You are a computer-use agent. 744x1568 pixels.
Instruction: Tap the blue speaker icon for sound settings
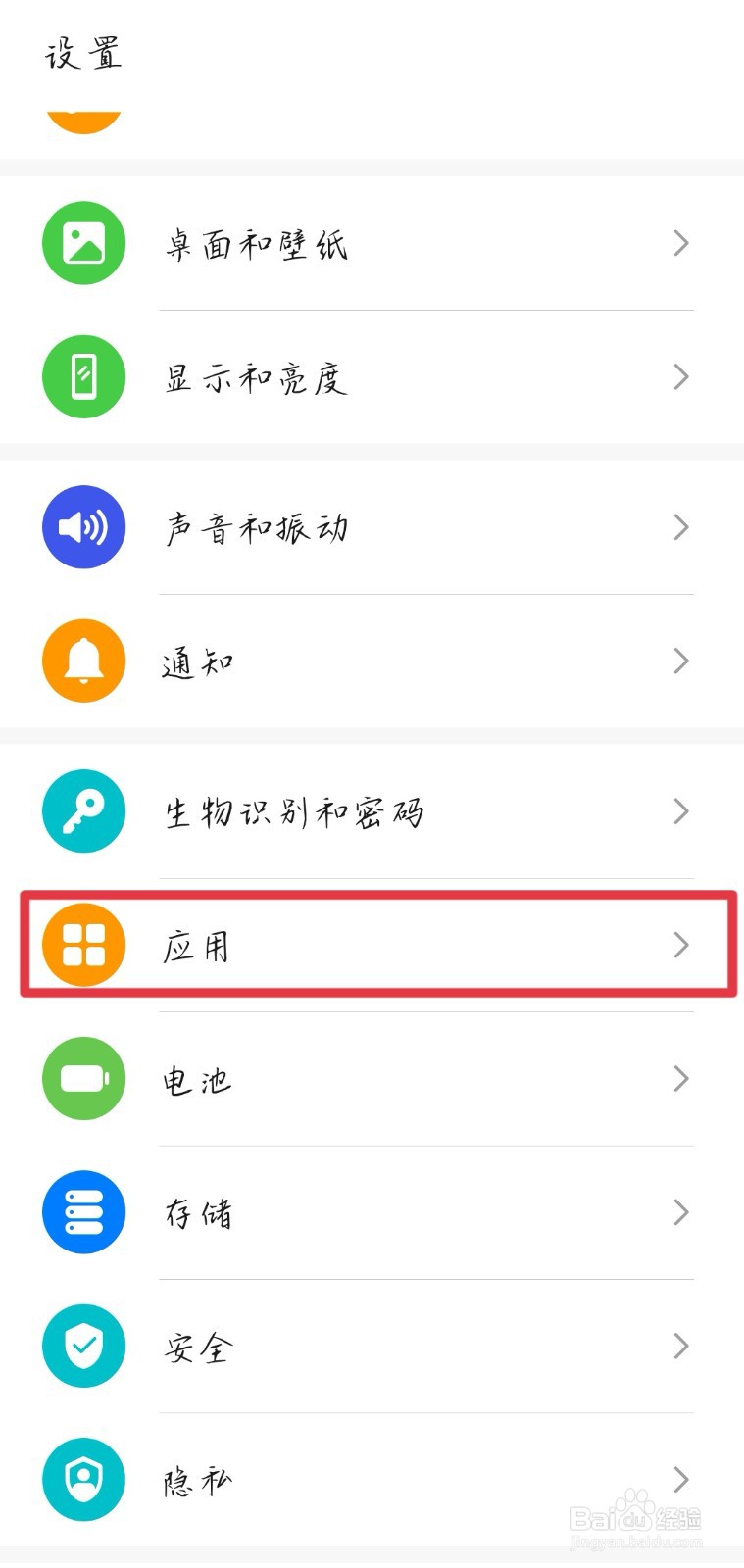[x=83, y=526]
